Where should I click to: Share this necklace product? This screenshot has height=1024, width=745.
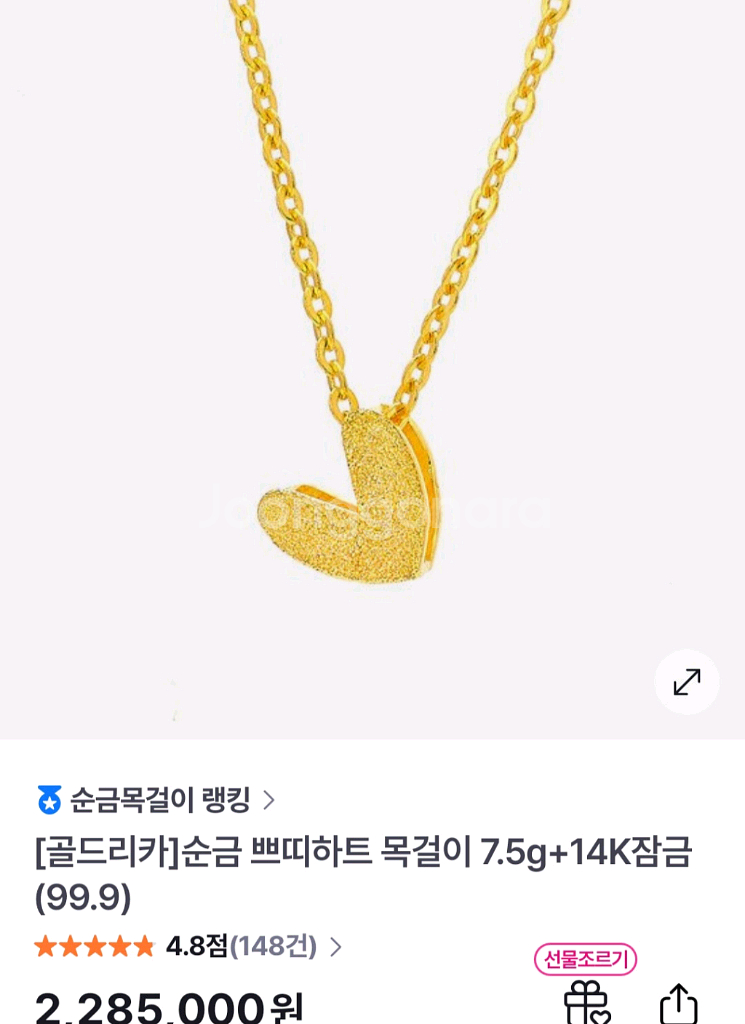coord(679,1003)
